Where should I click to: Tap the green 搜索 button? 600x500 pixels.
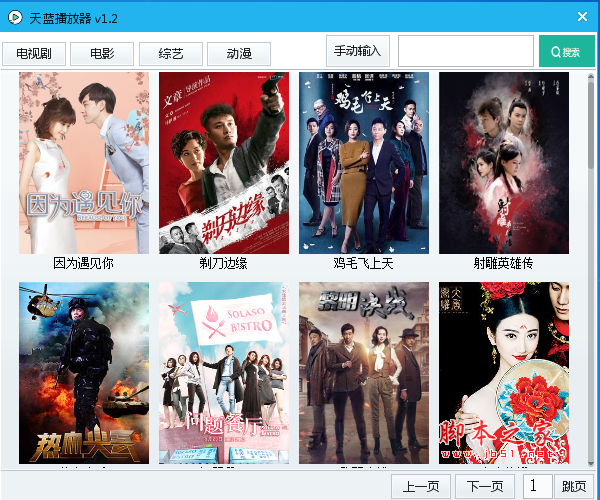click(566, 52)
